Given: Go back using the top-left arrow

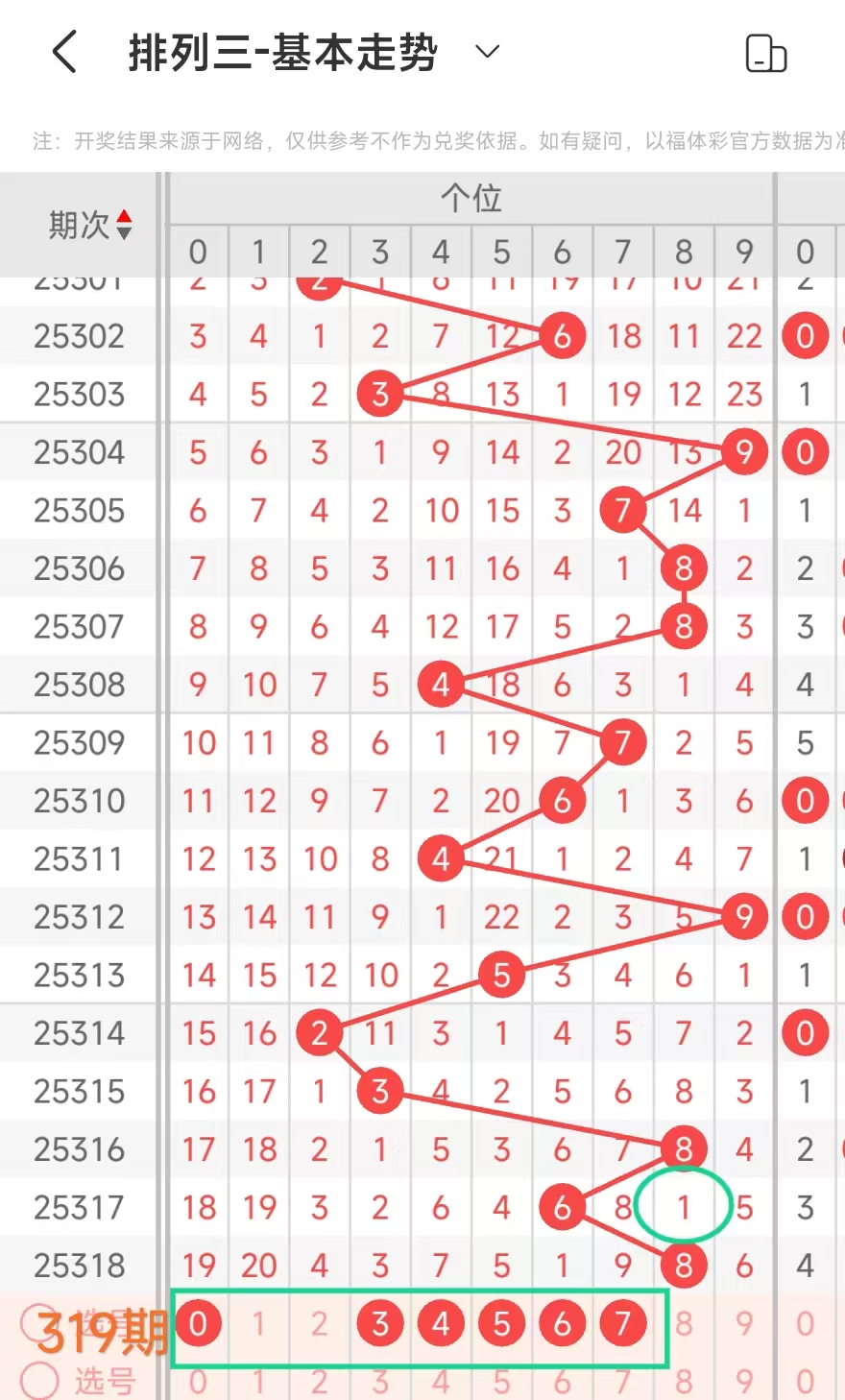Looking at the screenshot, I should pyautogui.click(x=64, y=52).
